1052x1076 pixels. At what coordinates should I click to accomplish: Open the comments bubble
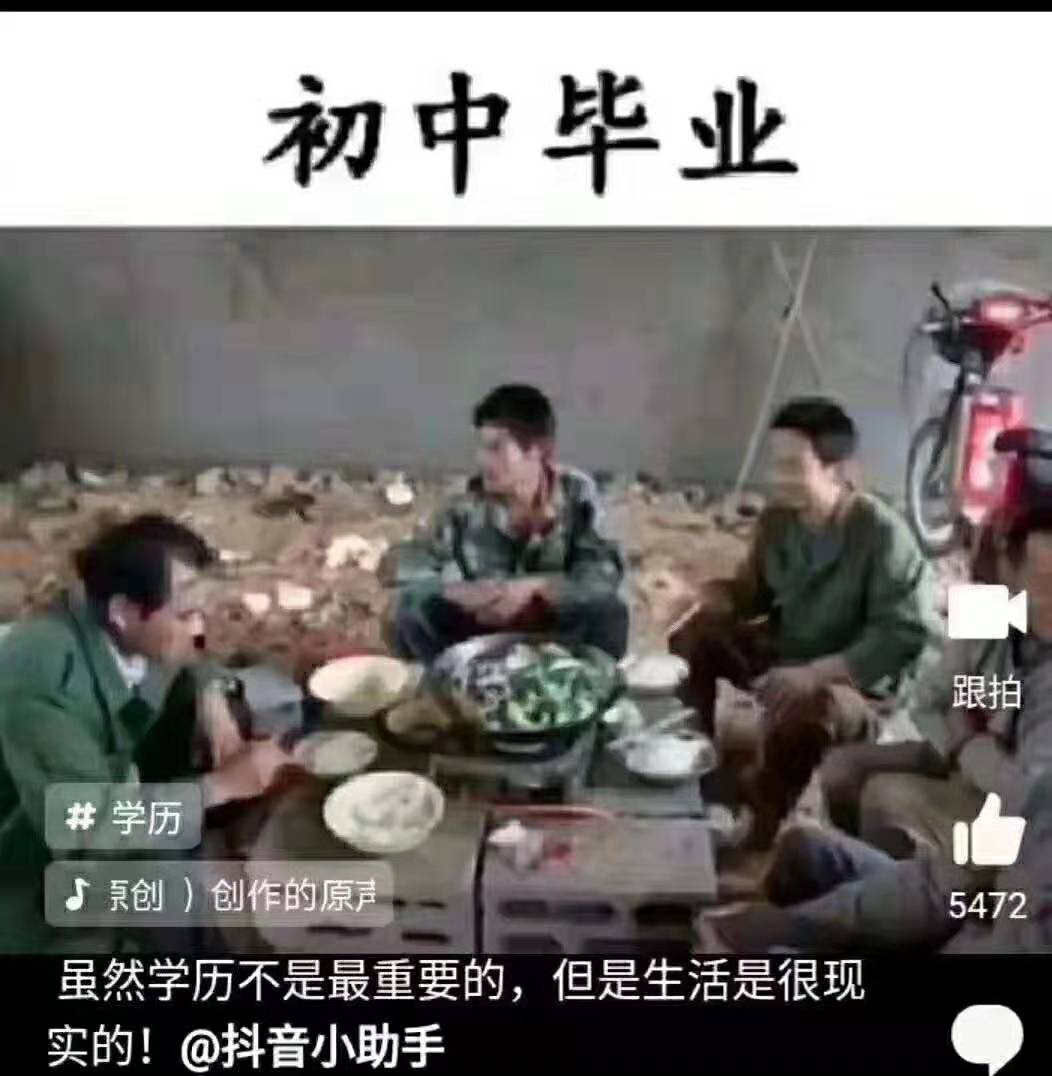pyautogui.click(x=987, y=1039)
